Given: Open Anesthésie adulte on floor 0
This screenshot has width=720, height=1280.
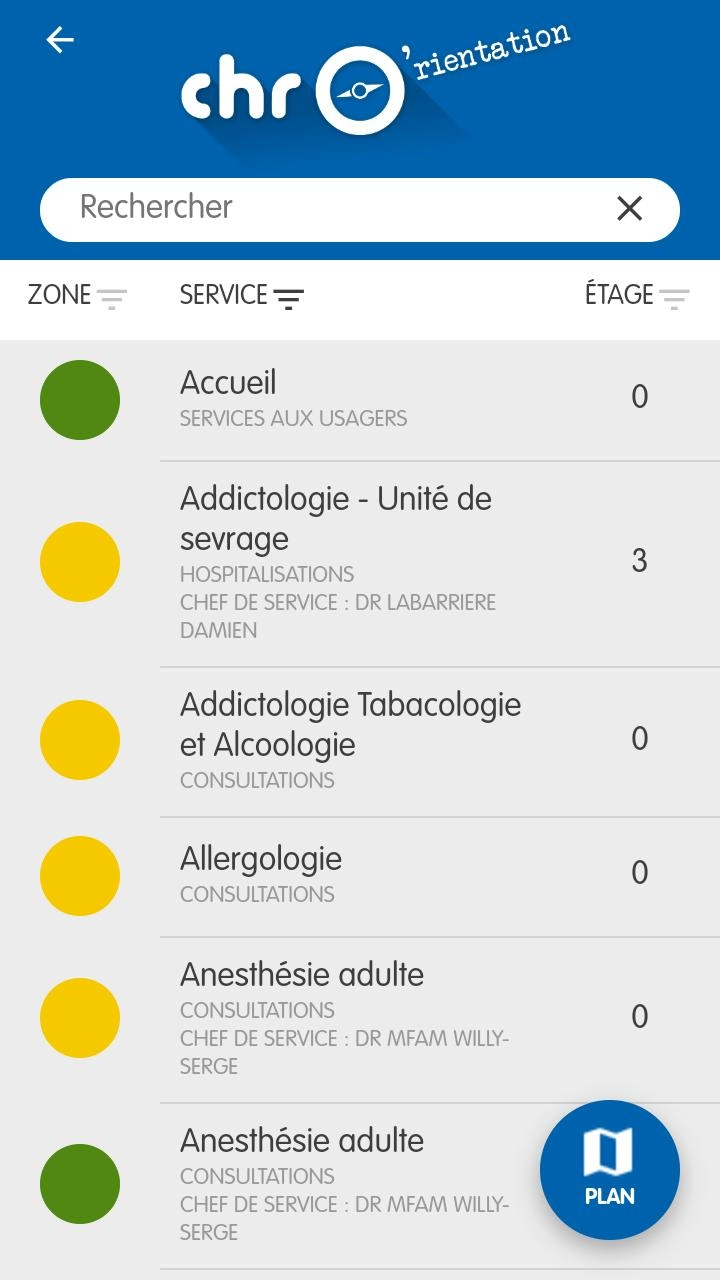Looking at the screenshot, I should 360,1018.
